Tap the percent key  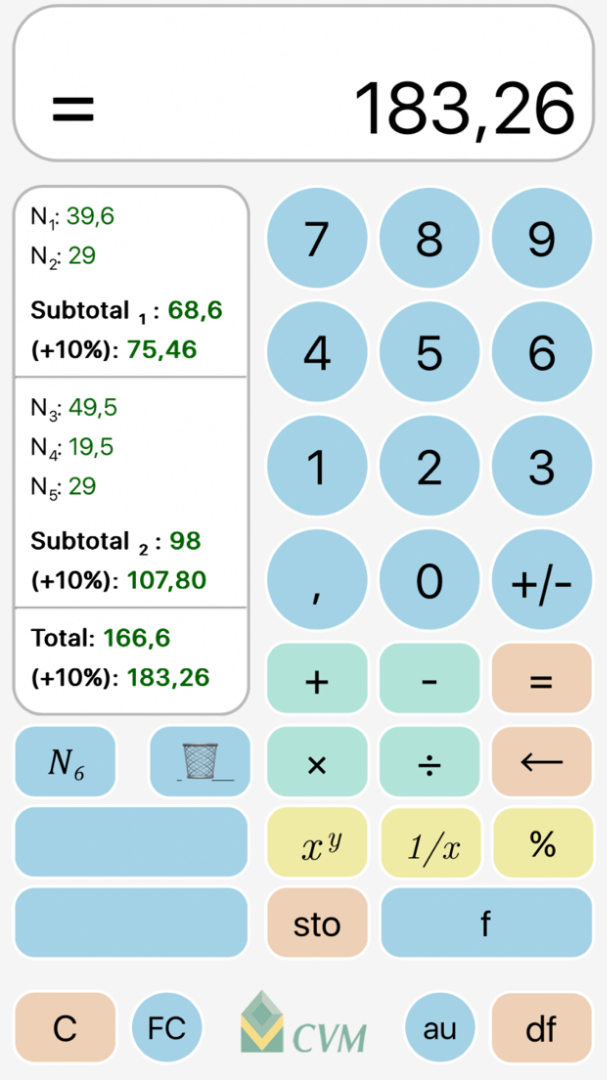click(541, 846)
